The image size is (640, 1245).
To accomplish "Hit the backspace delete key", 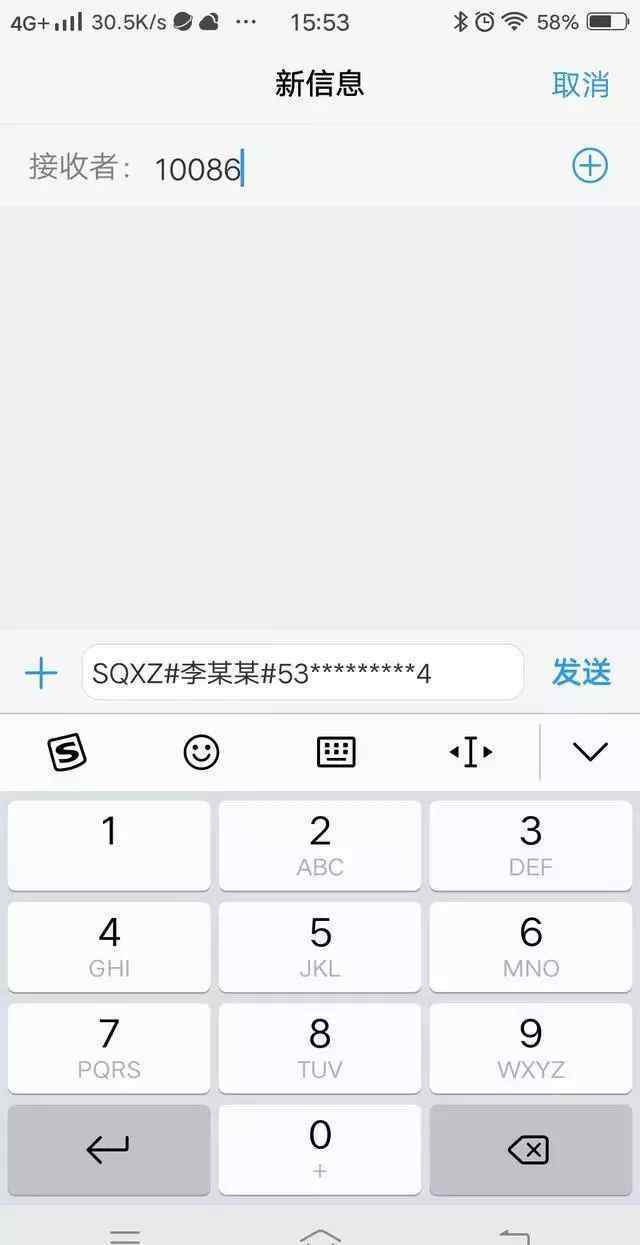I will 530,1150.
